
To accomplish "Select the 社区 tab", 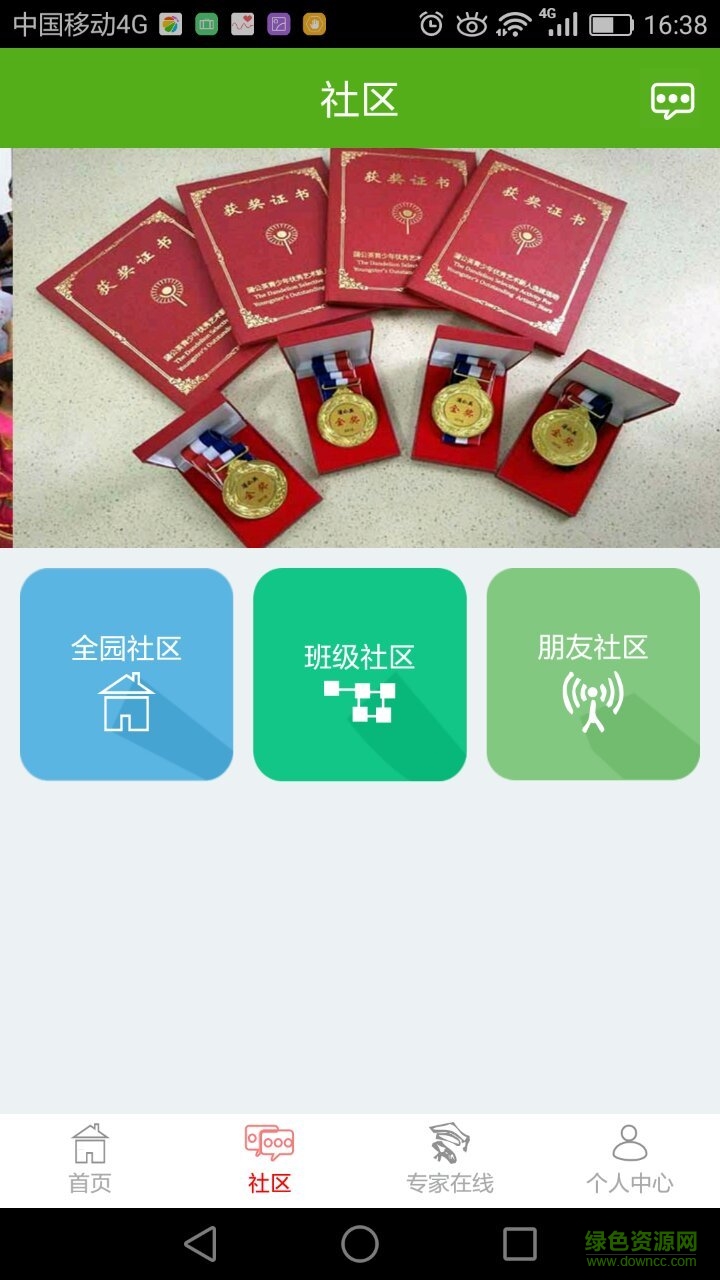I will 269,1160.
